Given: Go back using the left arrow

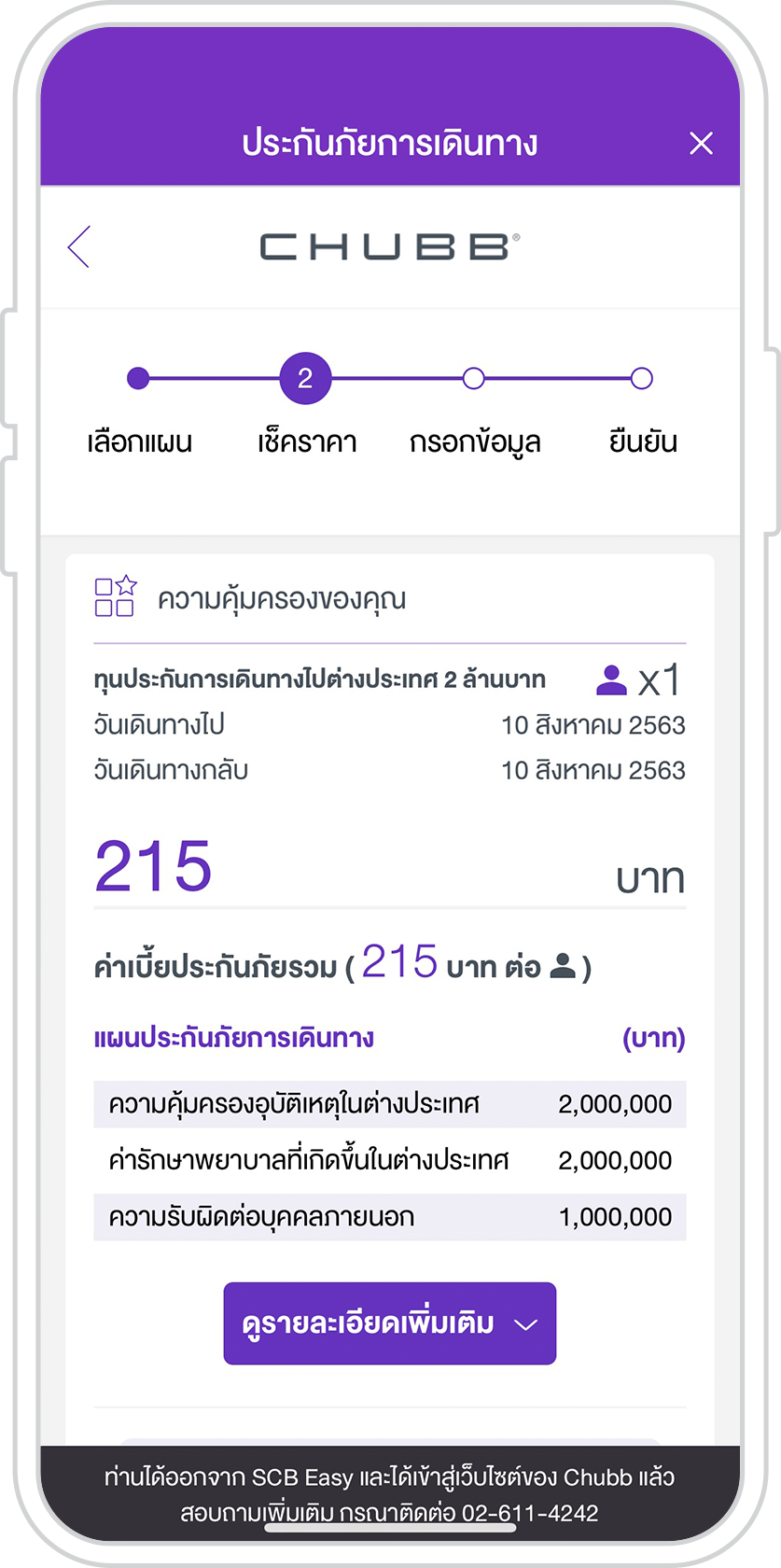Looking at the screenshot, I should click(x=79, y=246).
